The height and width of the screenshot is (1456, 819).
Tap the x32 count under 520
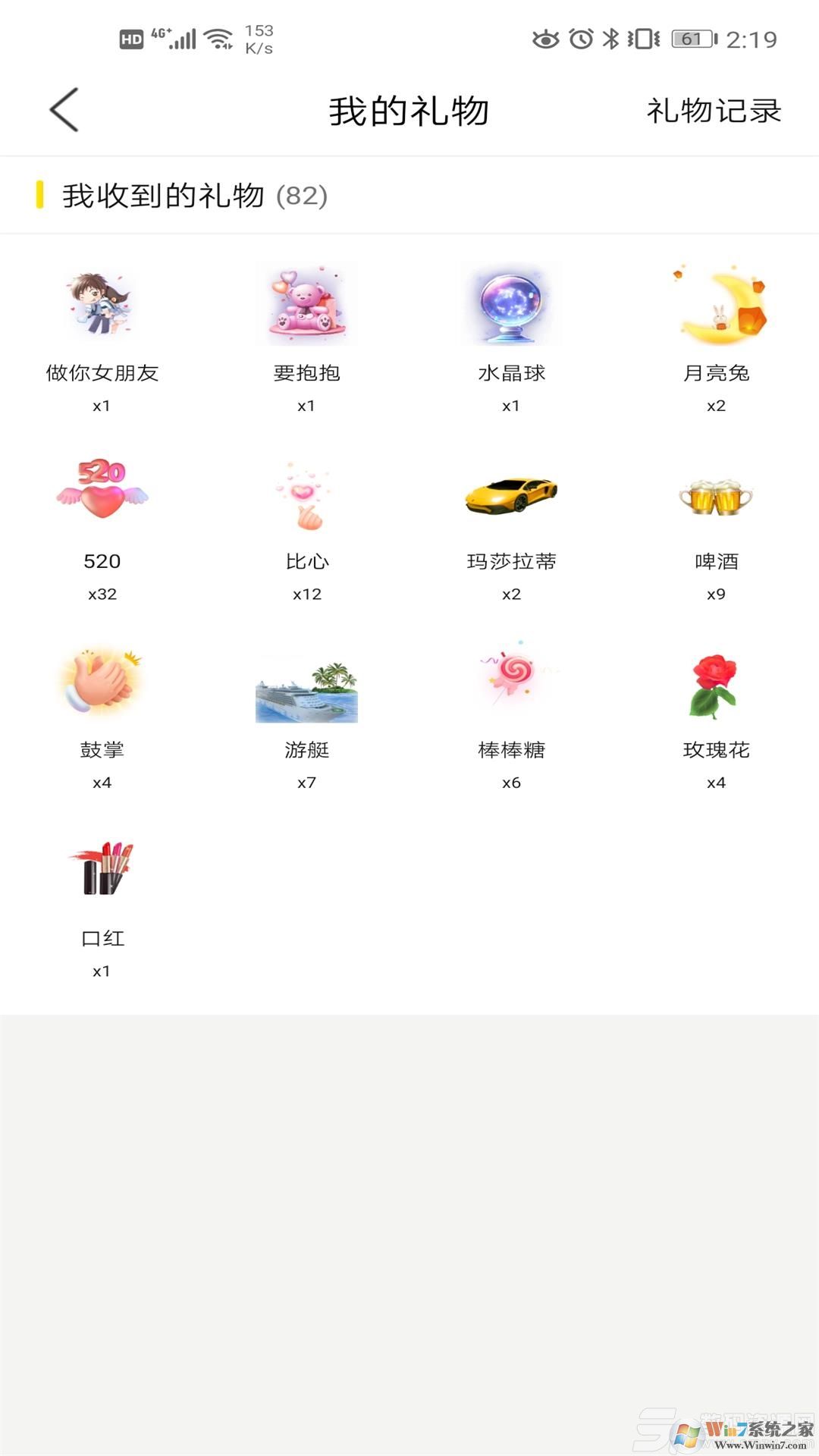[102, 594]
